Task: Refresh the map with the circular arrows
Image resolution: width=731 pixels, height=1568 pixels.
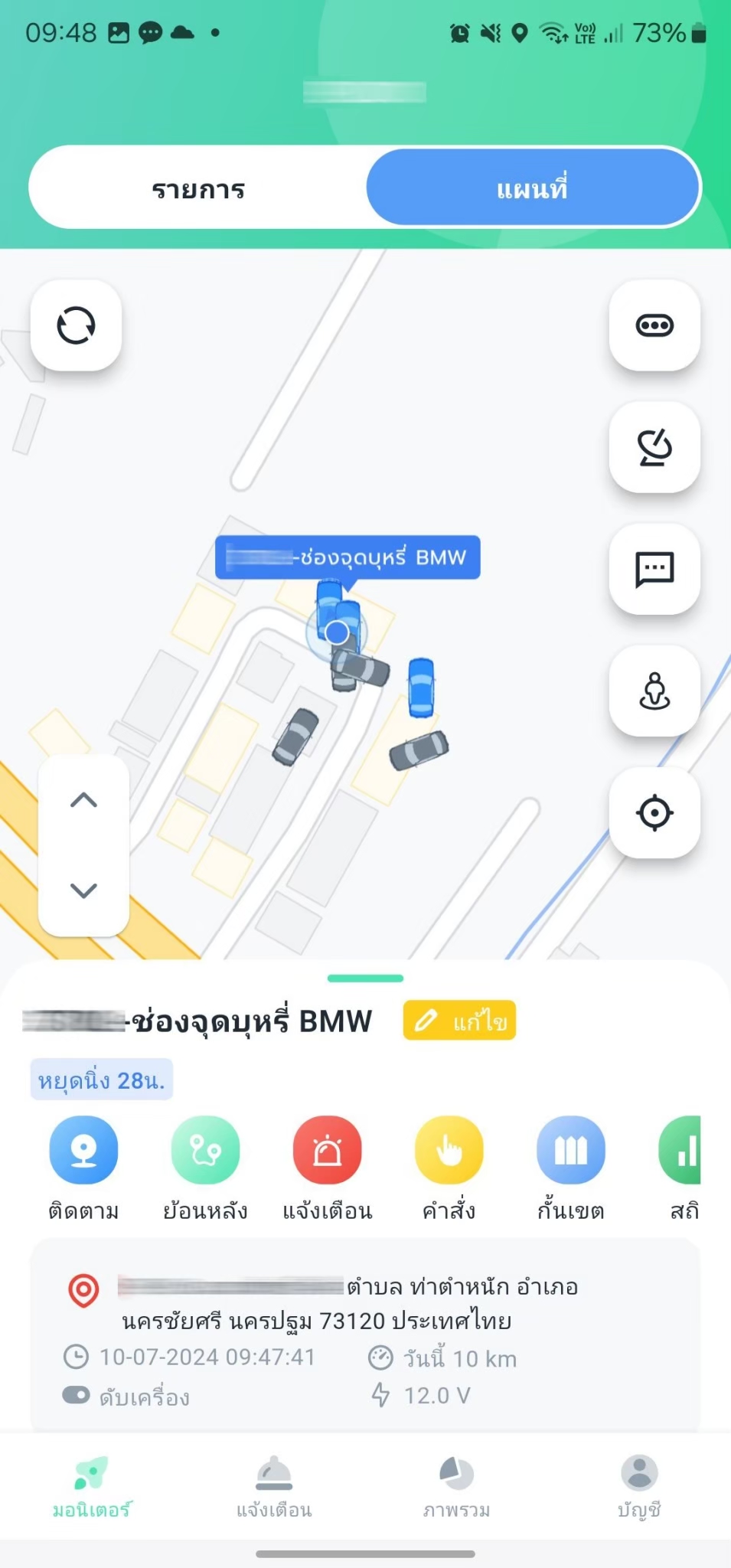Action: tap(76, 325)
